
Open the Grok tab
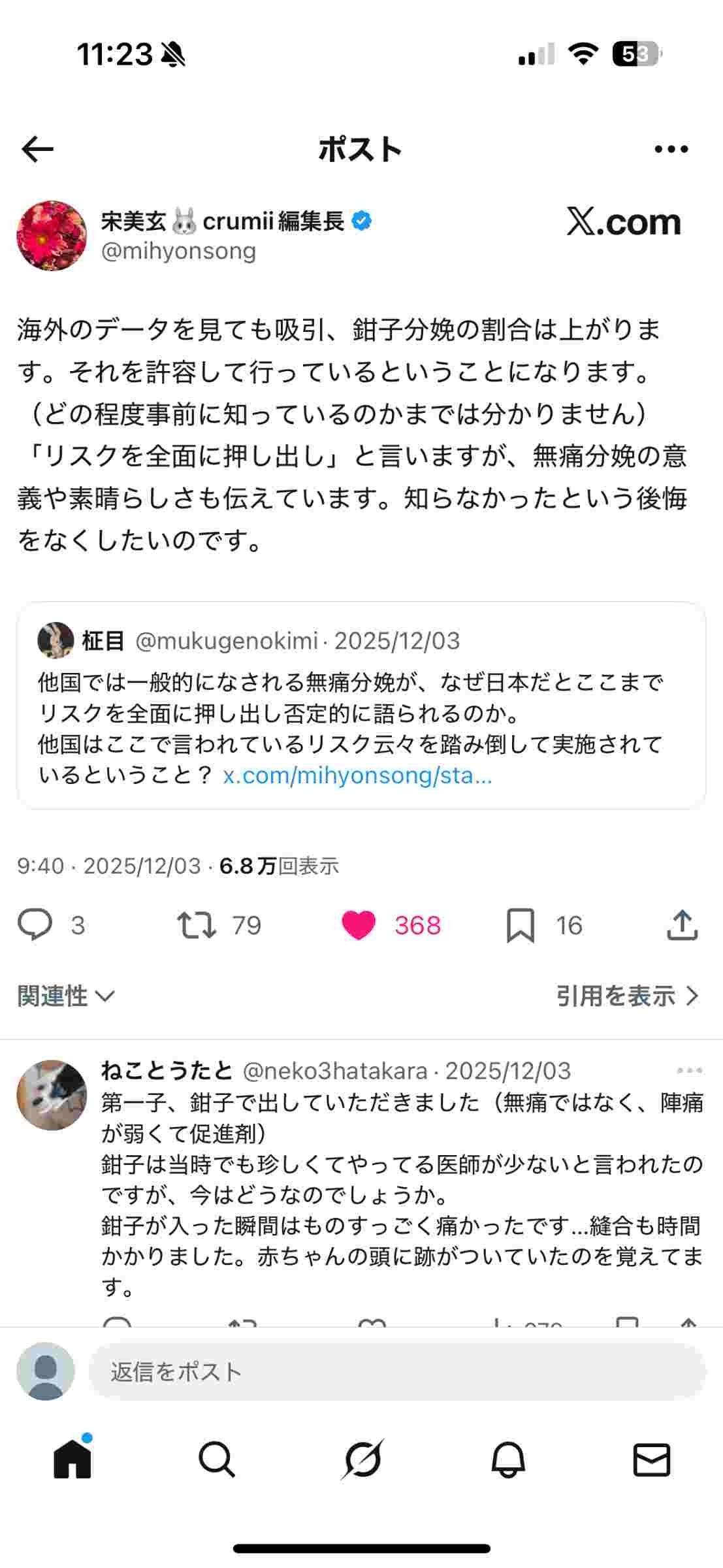[x=362, y=1460]
